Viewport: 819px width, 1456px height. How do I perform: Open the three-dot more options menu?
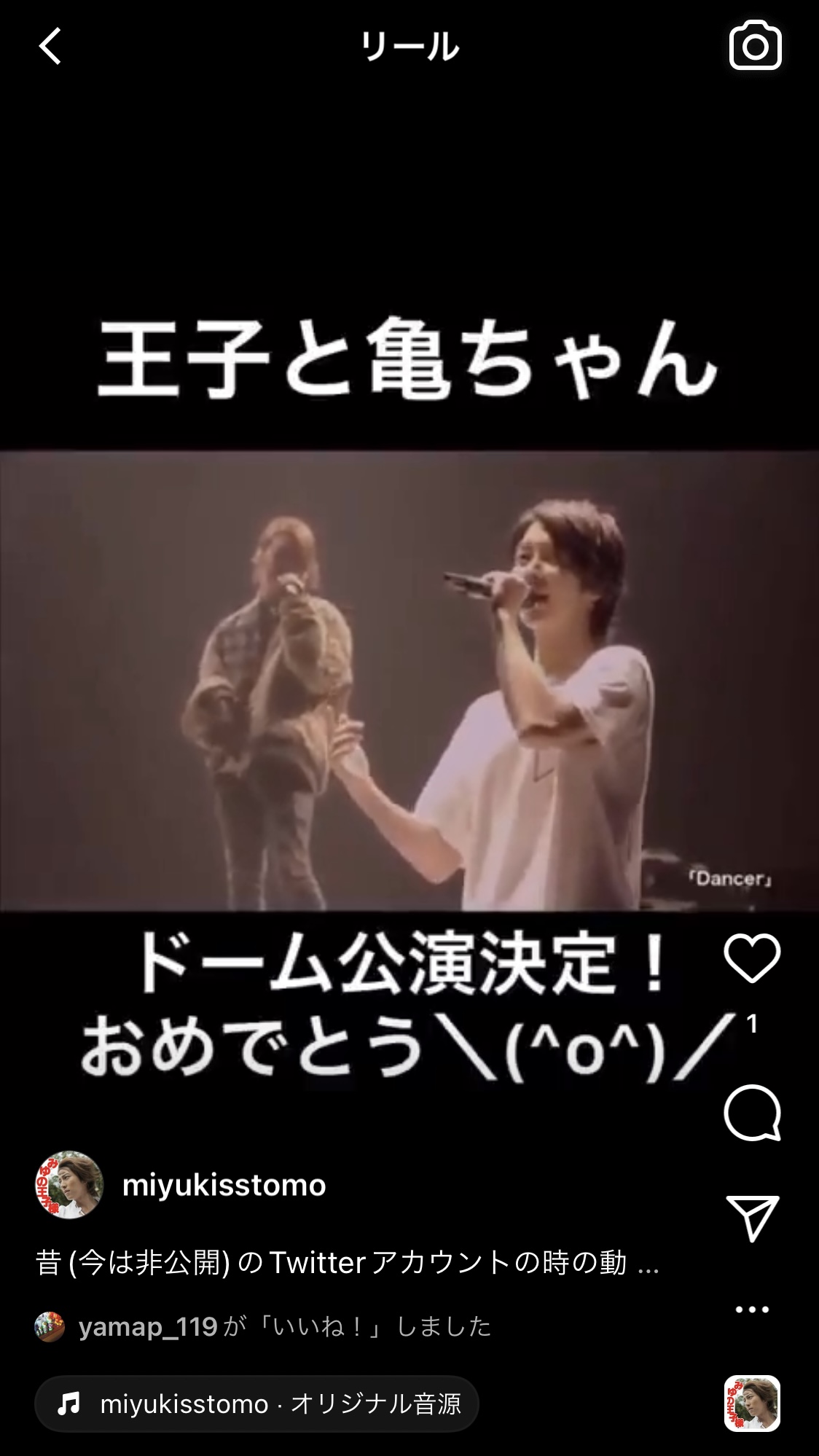(752, 1310)
